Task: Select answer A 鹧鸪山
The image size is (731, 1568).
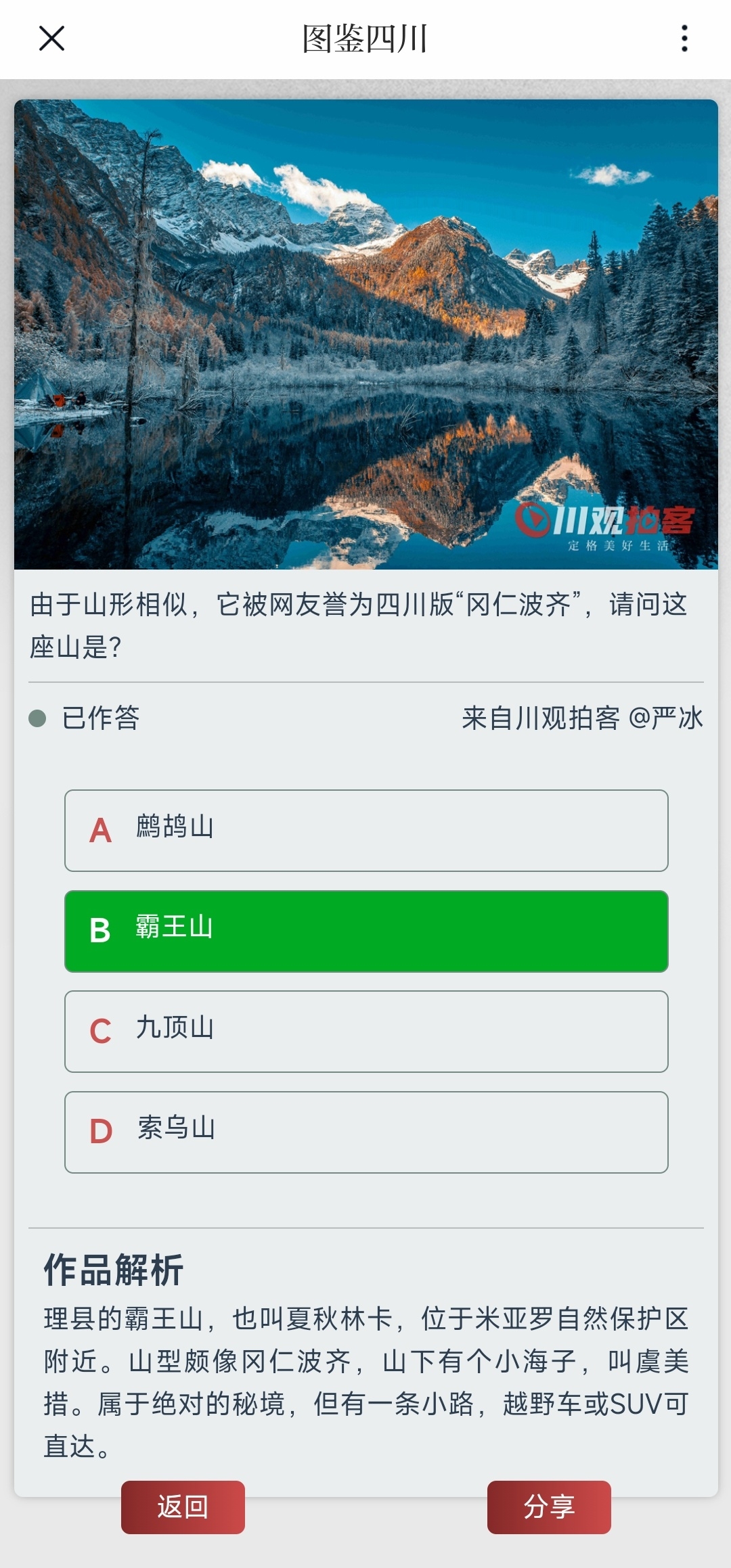Action: point(366,830)
